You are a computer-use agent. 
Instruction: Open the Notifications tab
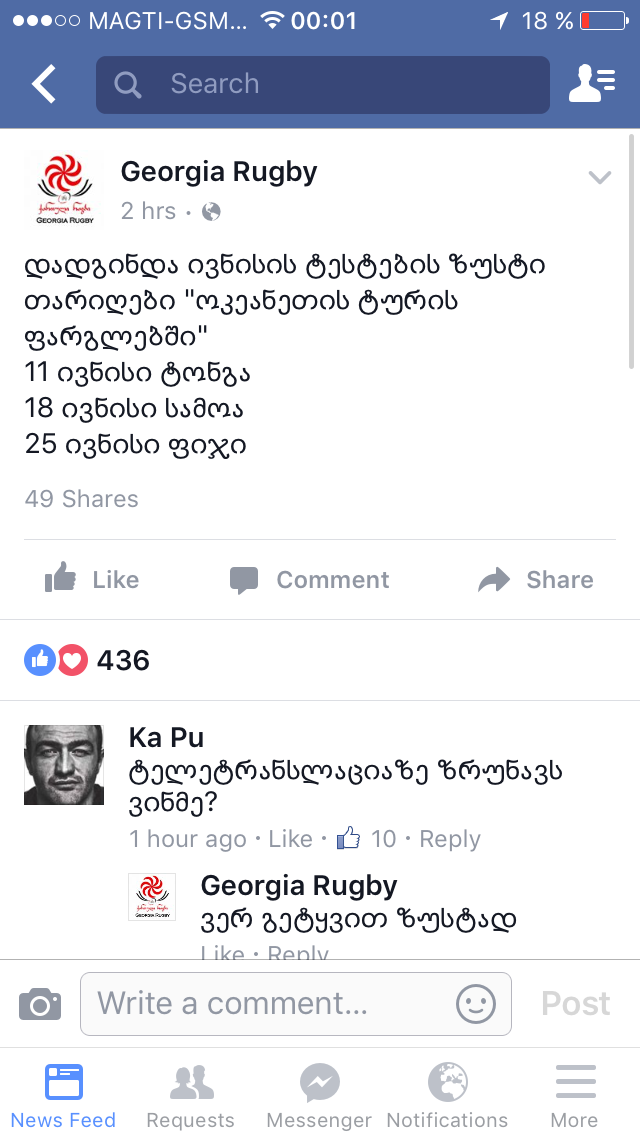447,1096
